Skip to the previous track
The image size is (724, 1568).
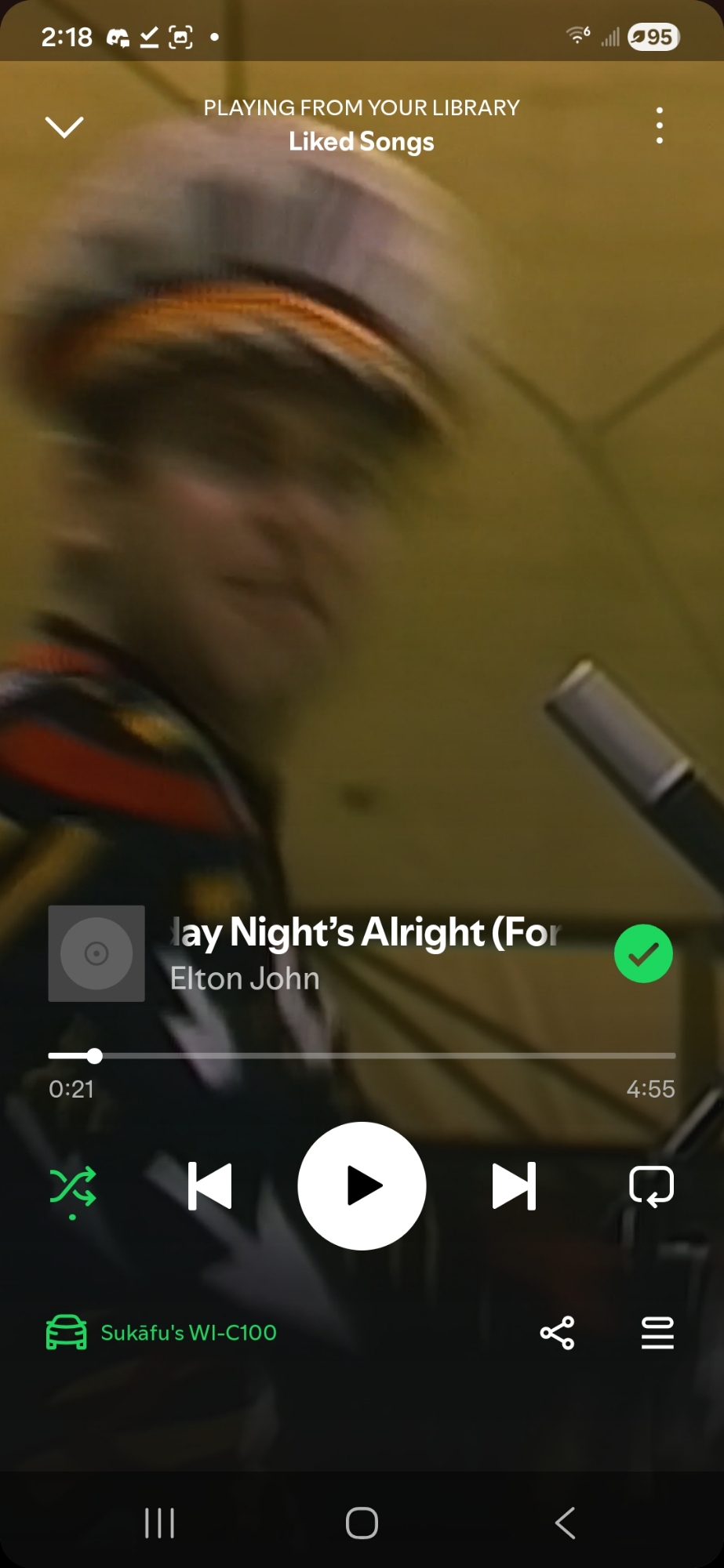[209, 1186]
